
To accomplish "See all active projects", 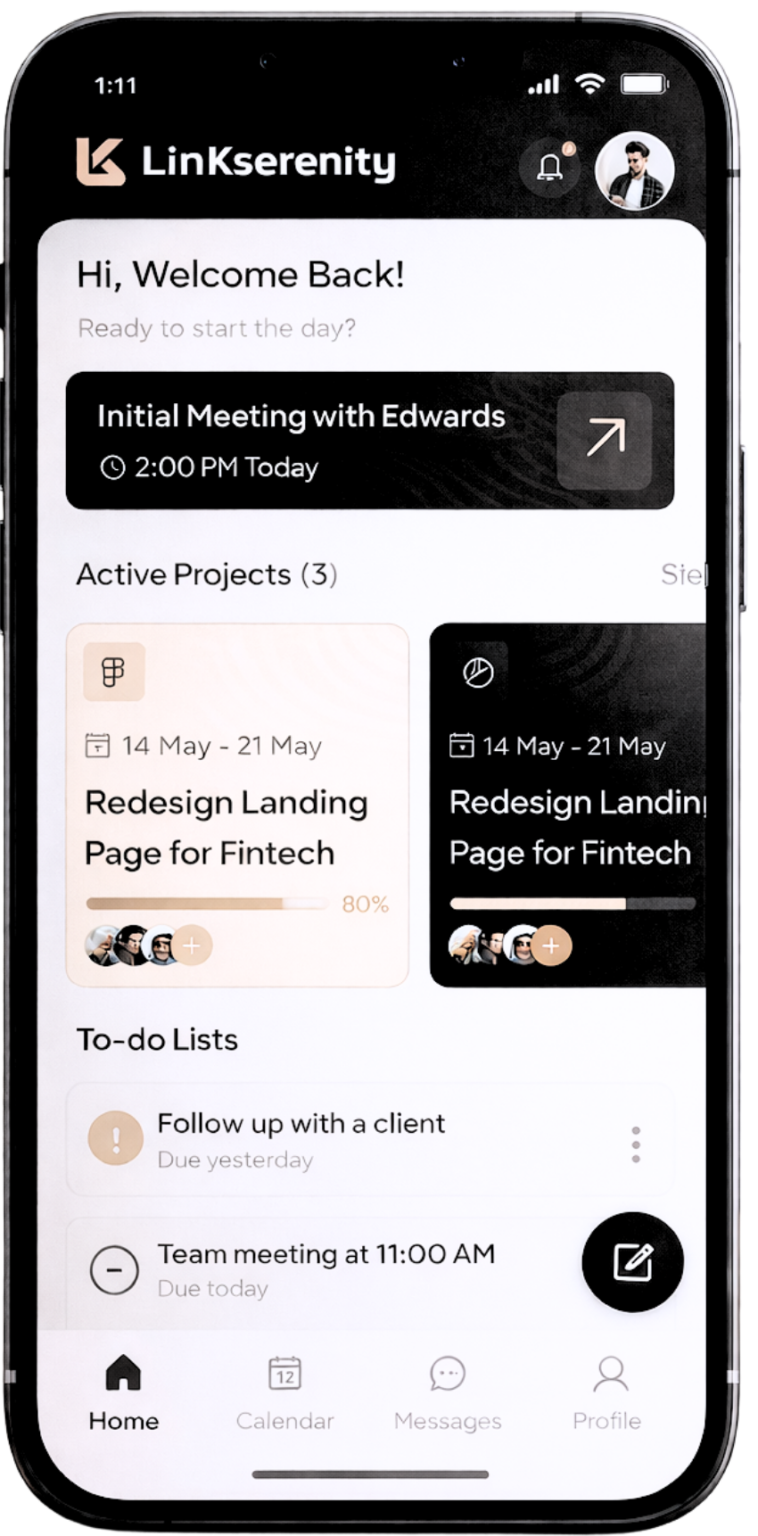I will pos(682,575).
